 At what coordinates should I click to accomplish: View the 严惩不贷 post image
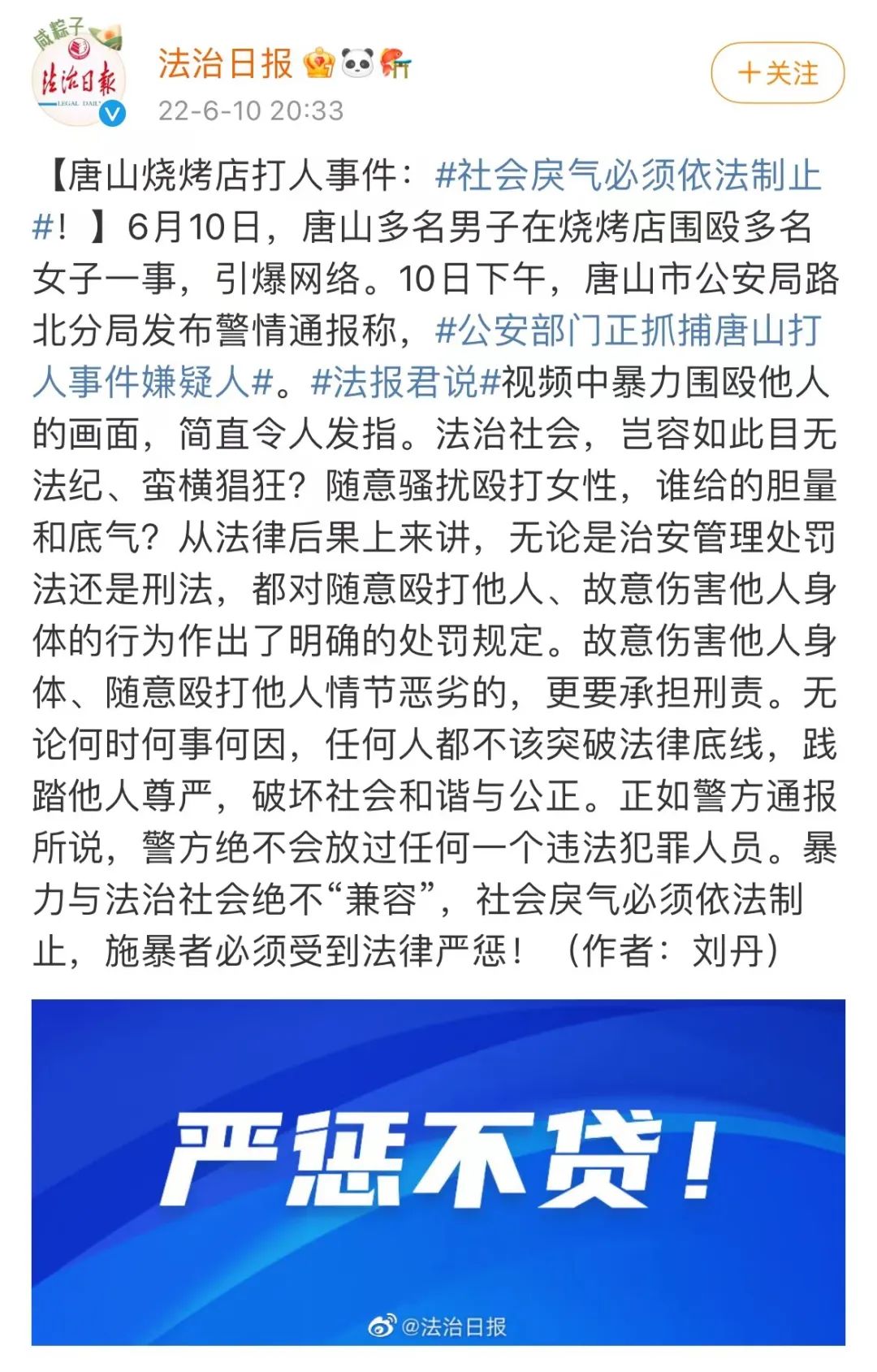(x=438, y=1171)
